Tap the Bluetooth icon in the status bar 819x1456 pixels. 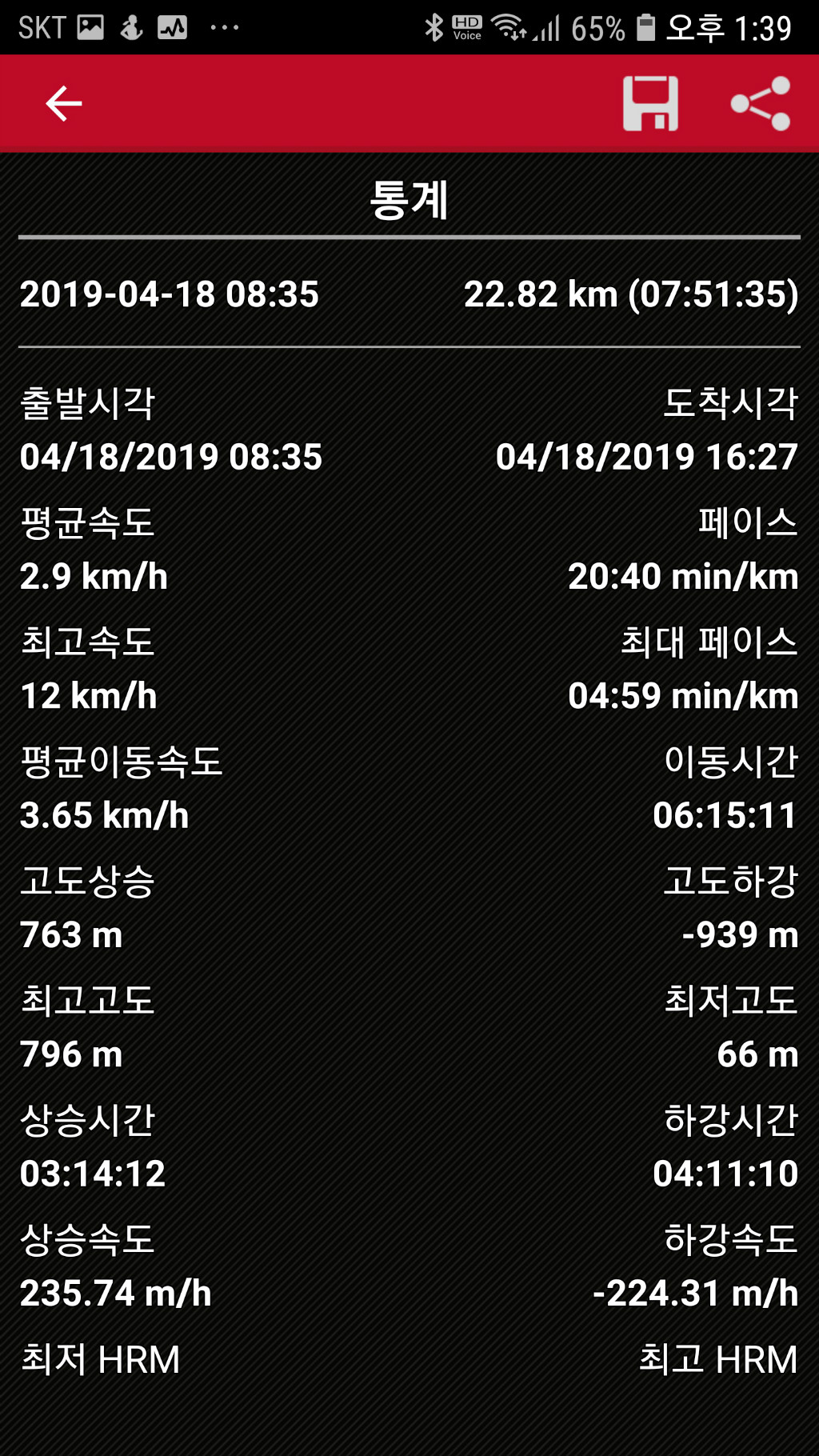[434, 26]
